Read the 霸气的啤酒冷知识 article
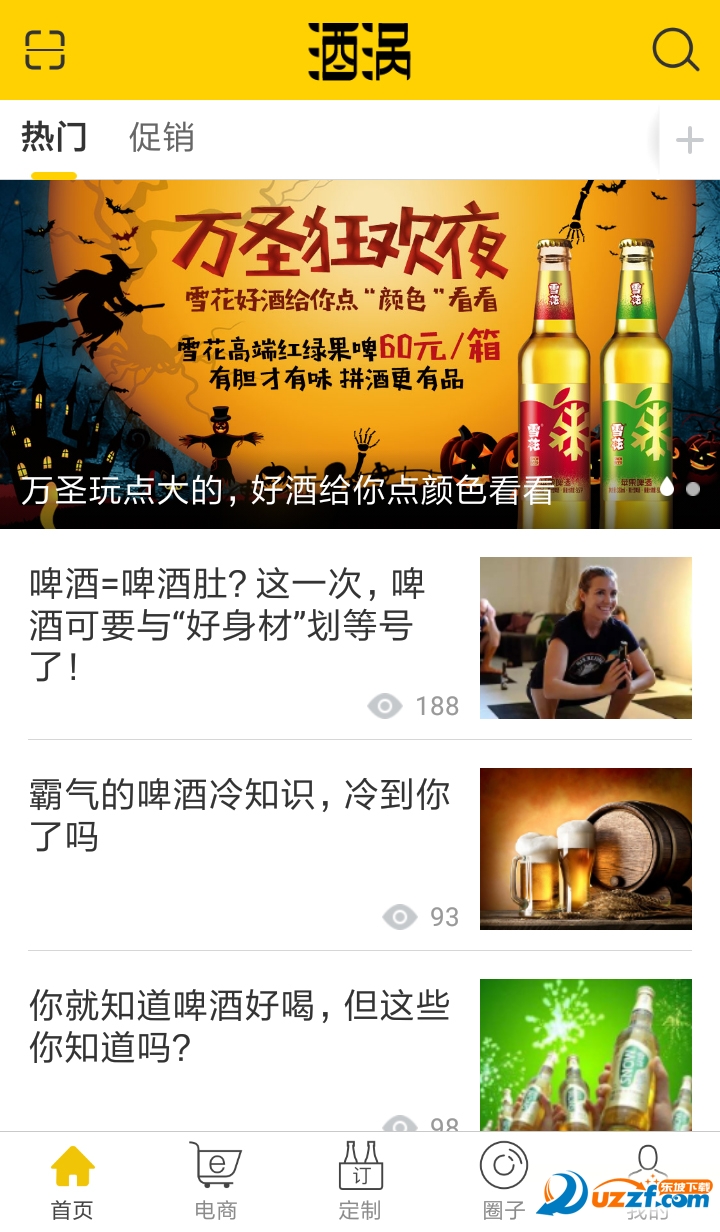The width and height of the screenshot is (720, 1232). [240, 815]
